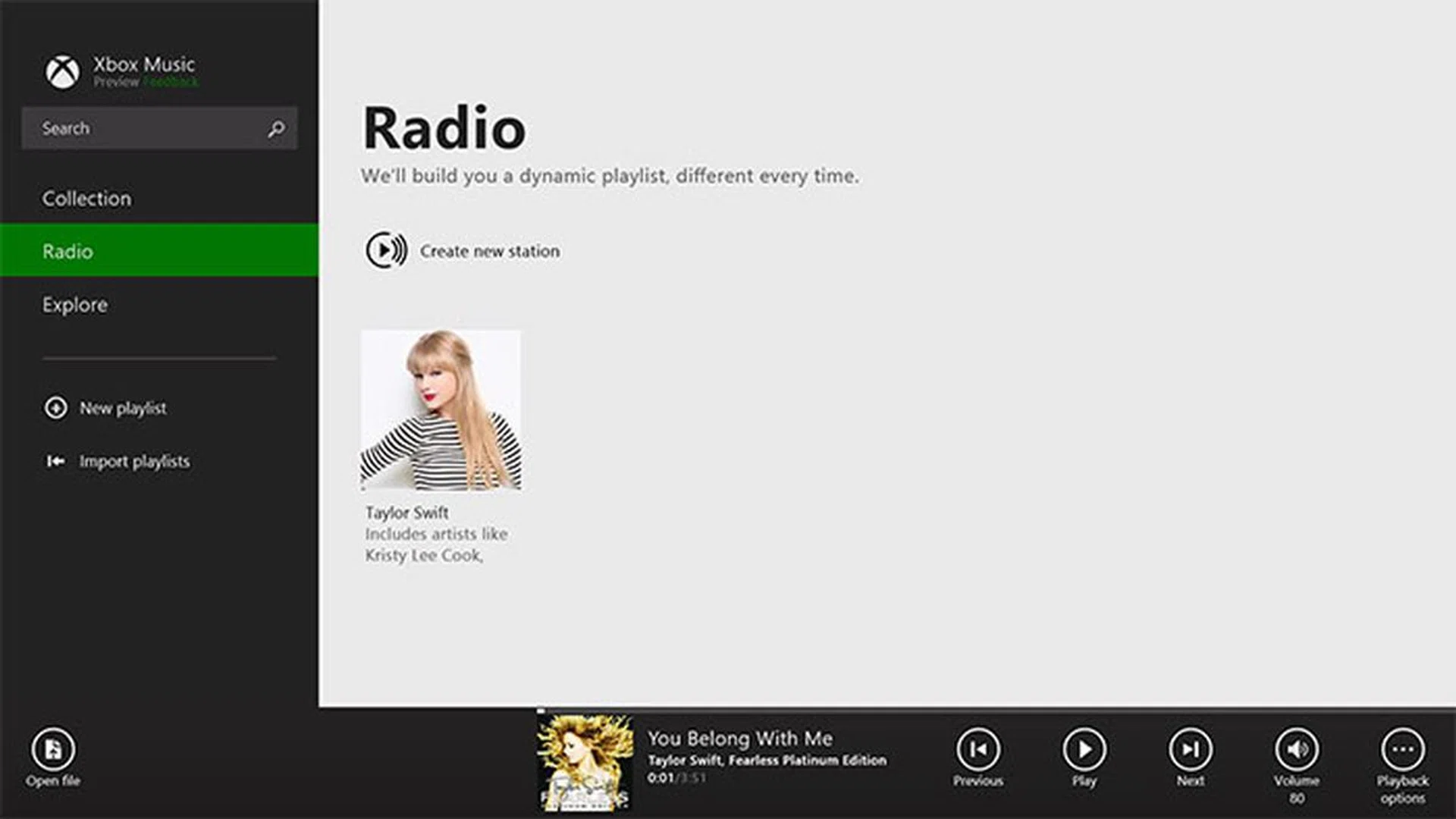The height and width of the screenshot is (819, 1456).
Task: Open the Collection section
Action: (86, 199)
